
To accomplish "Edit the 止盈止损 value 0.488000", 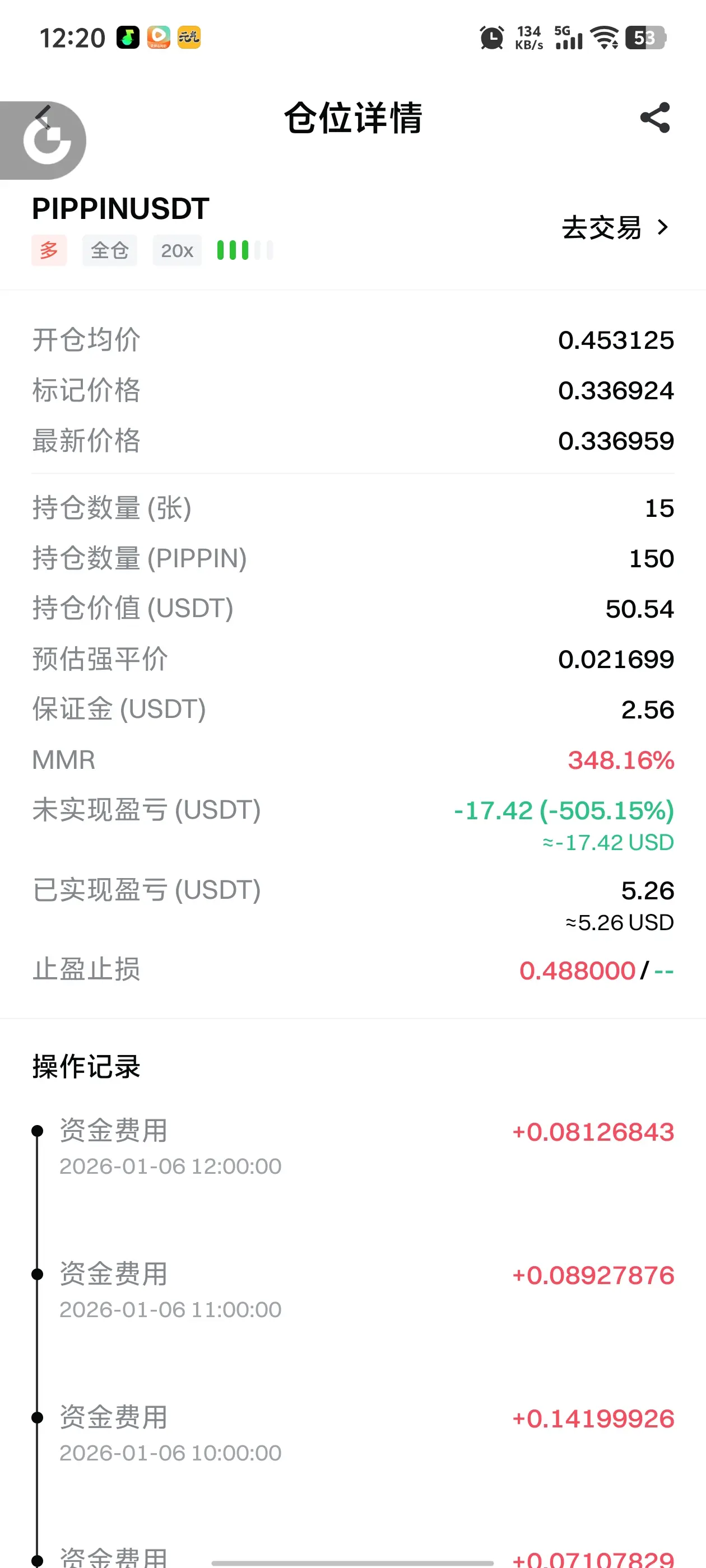I will [577, 970].
